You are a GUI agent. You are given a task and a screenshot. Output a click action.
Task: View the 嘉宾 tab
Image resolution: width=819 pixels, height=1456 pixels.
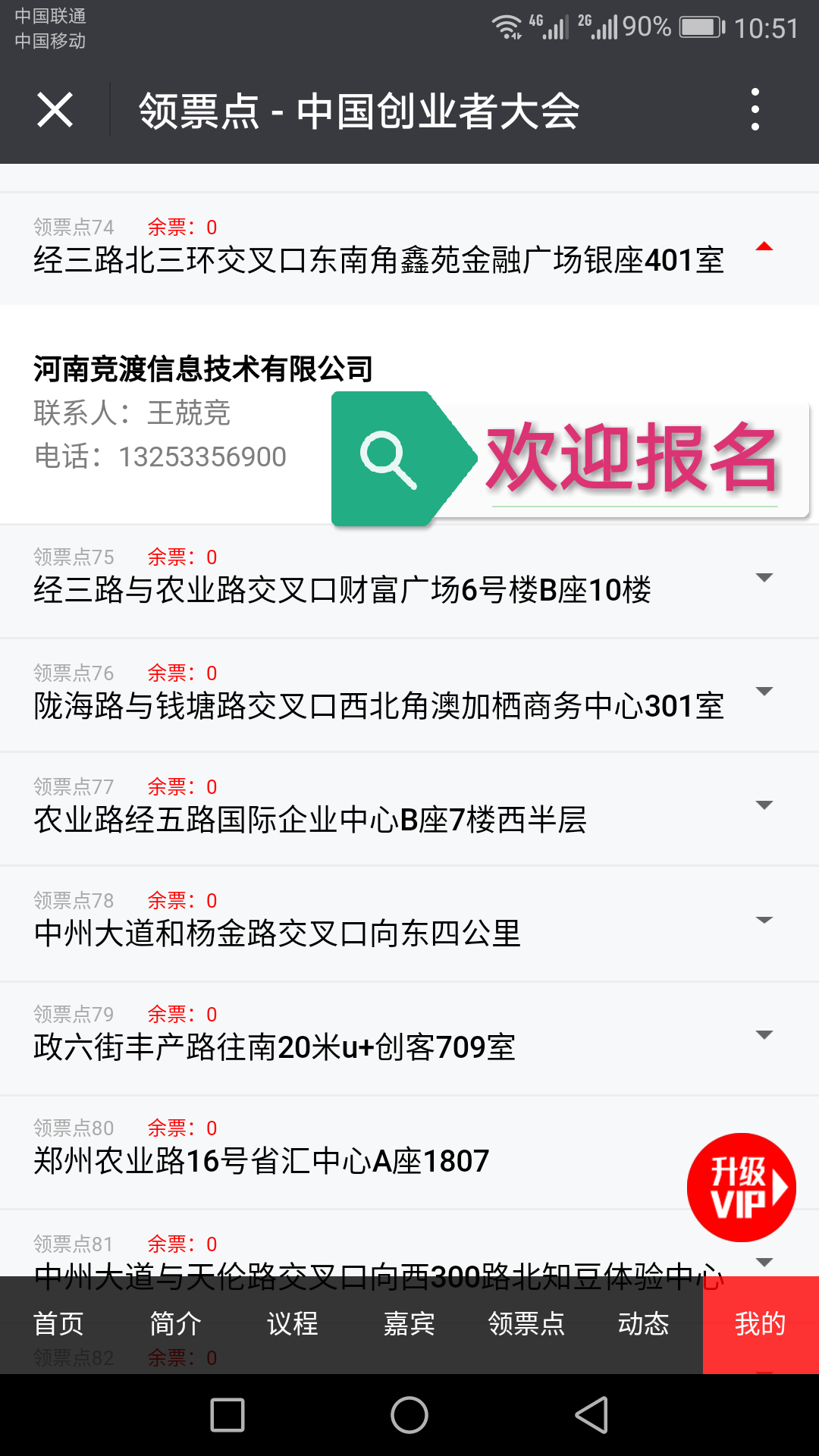409,1324
